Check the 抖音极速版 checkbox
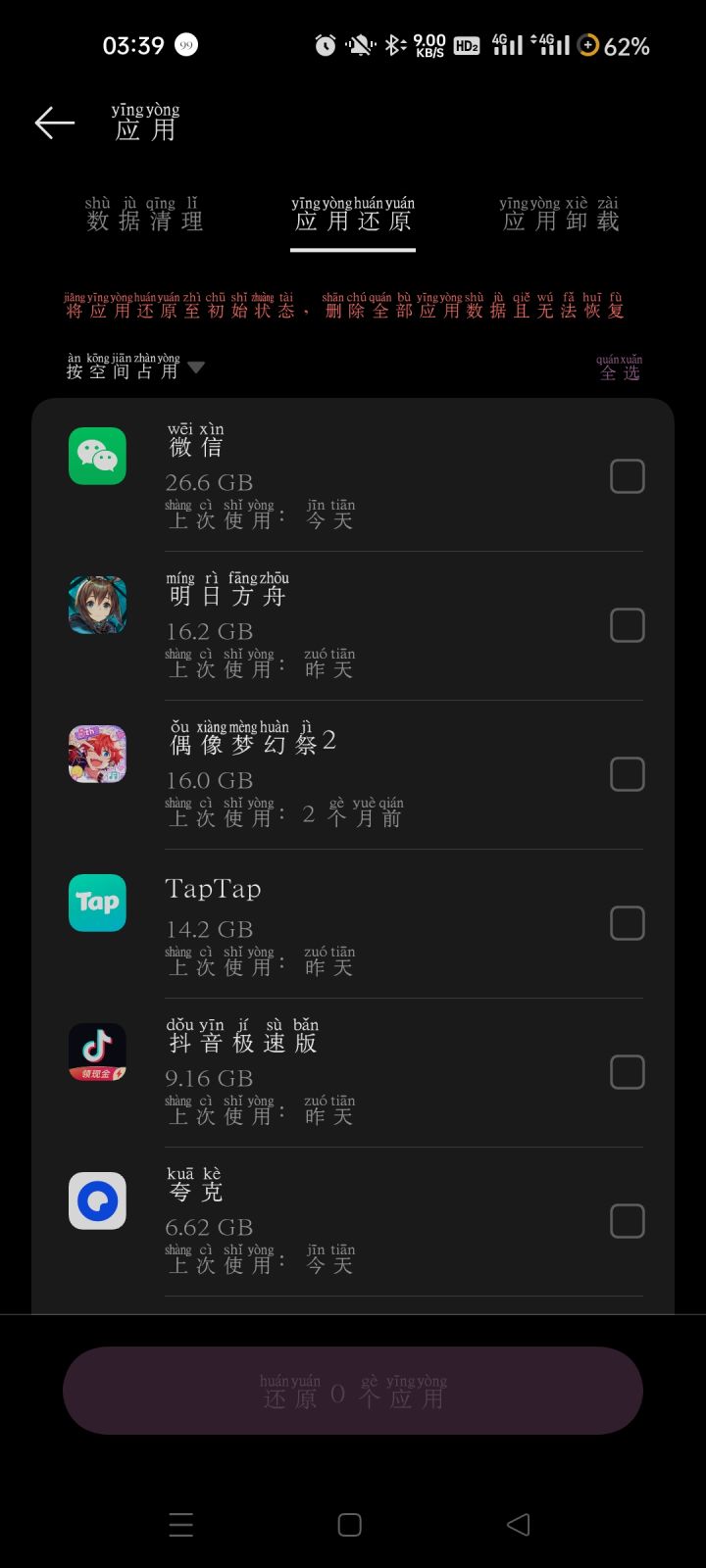 pyautogui.click(x=628, y=1072)
